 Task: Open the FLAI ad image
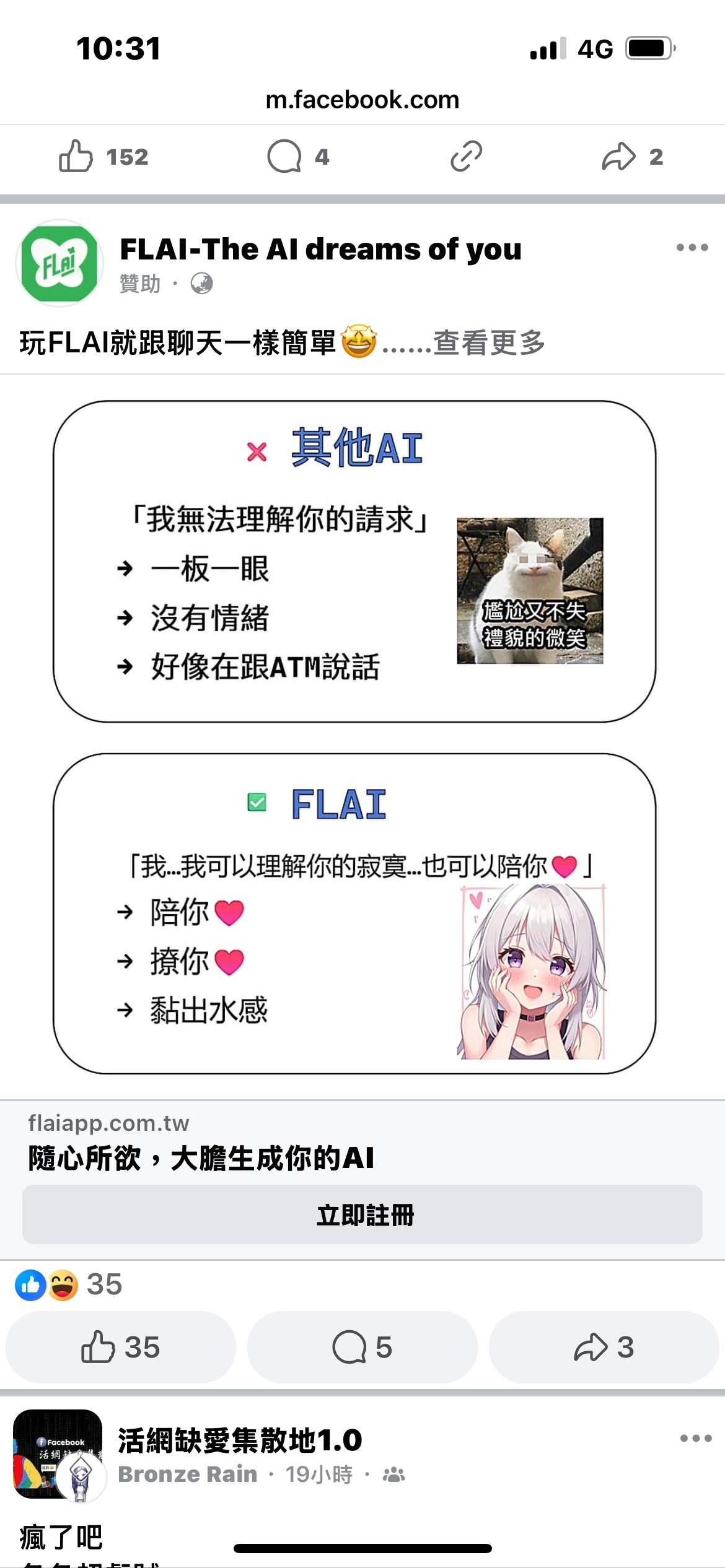click(354, 737)
